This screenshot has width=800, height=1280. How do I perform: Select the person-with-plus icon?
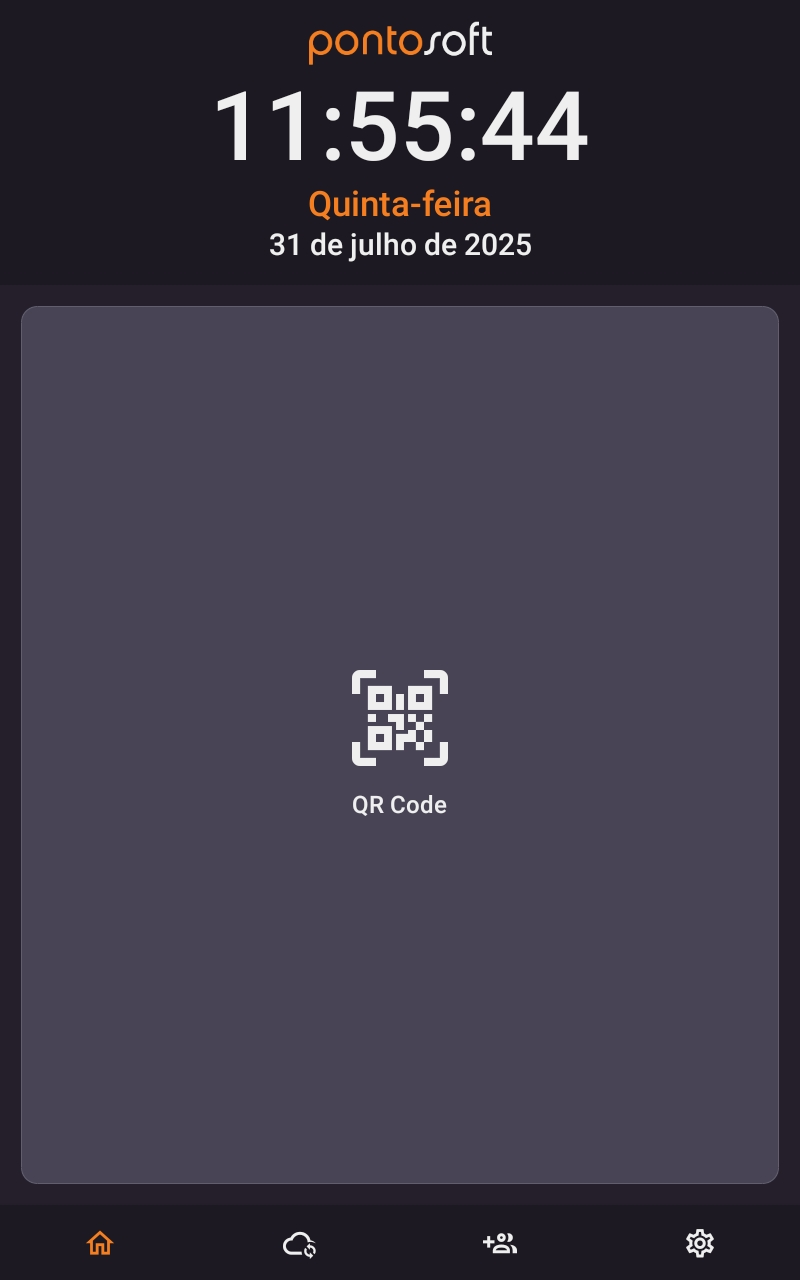[x=500, y=1242]
